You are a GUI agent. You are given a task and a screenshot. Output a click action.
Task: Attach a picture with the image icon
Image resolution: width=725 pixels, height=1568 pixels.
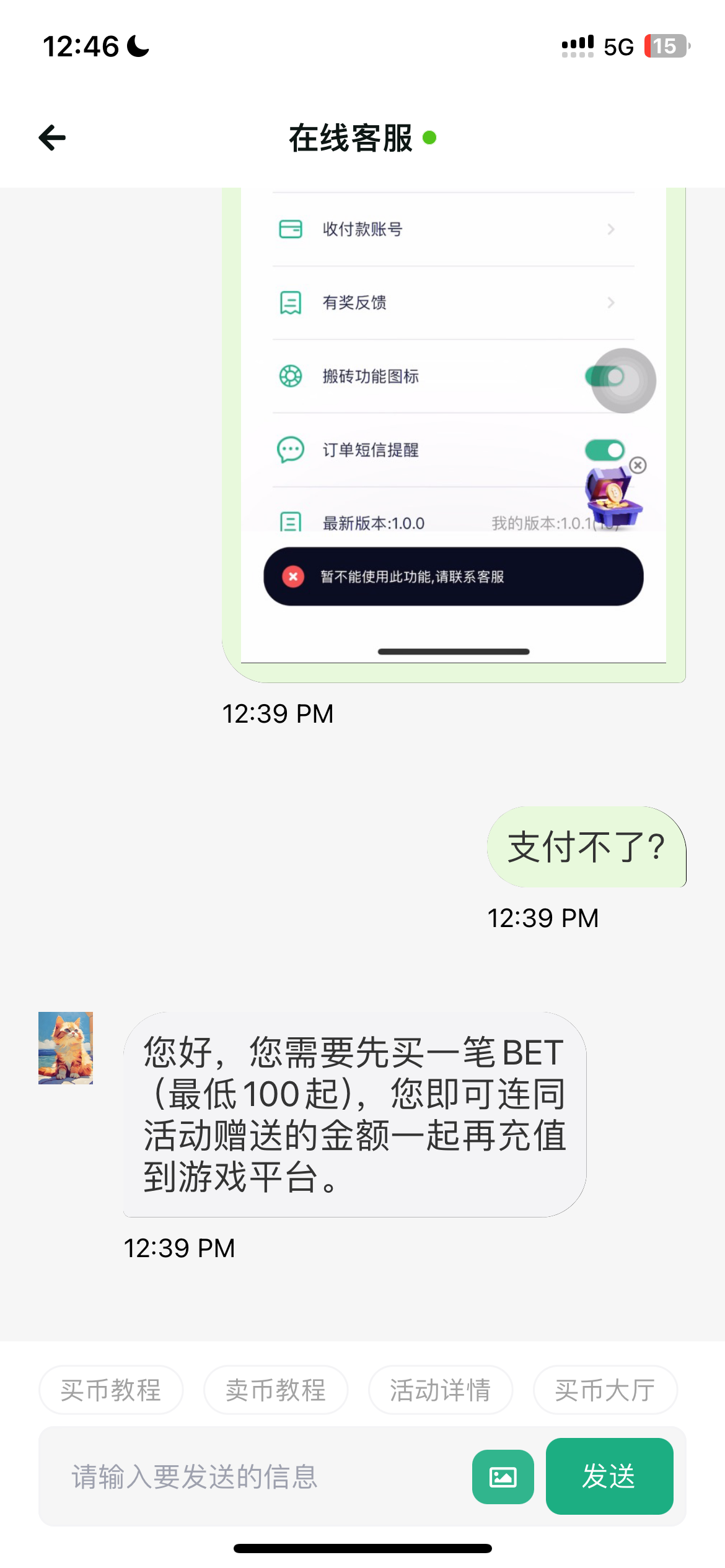(x=503, y=1477)
